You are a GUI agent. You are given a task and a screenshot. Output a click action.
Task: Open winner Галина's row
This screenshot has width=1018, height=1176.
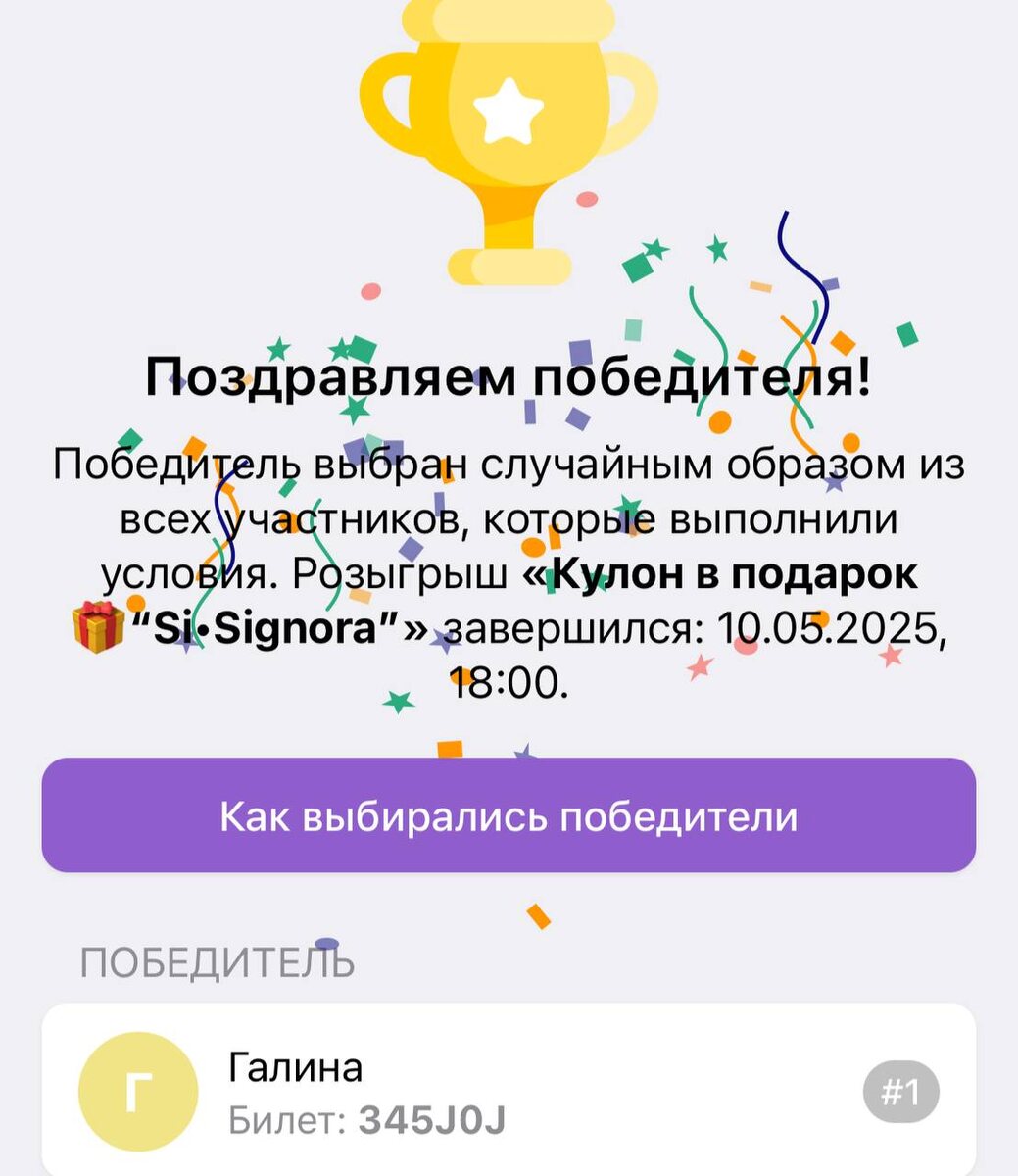tap(509, 1090)
